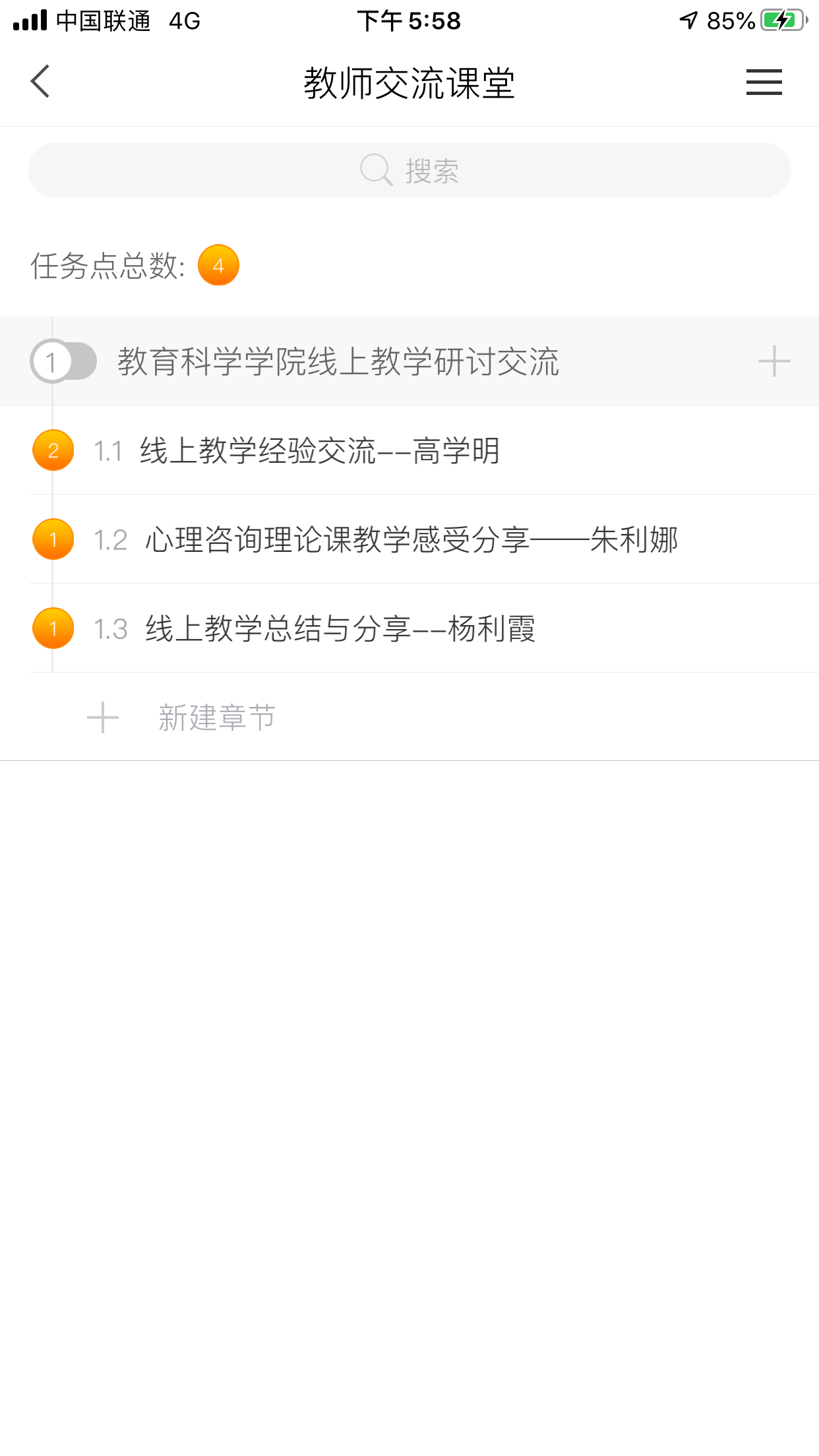The width and height of the screenshot is (819, 1456).
Task: Open section 1.3 线上教学总结与分享--杨利霞
Action: 340,629
